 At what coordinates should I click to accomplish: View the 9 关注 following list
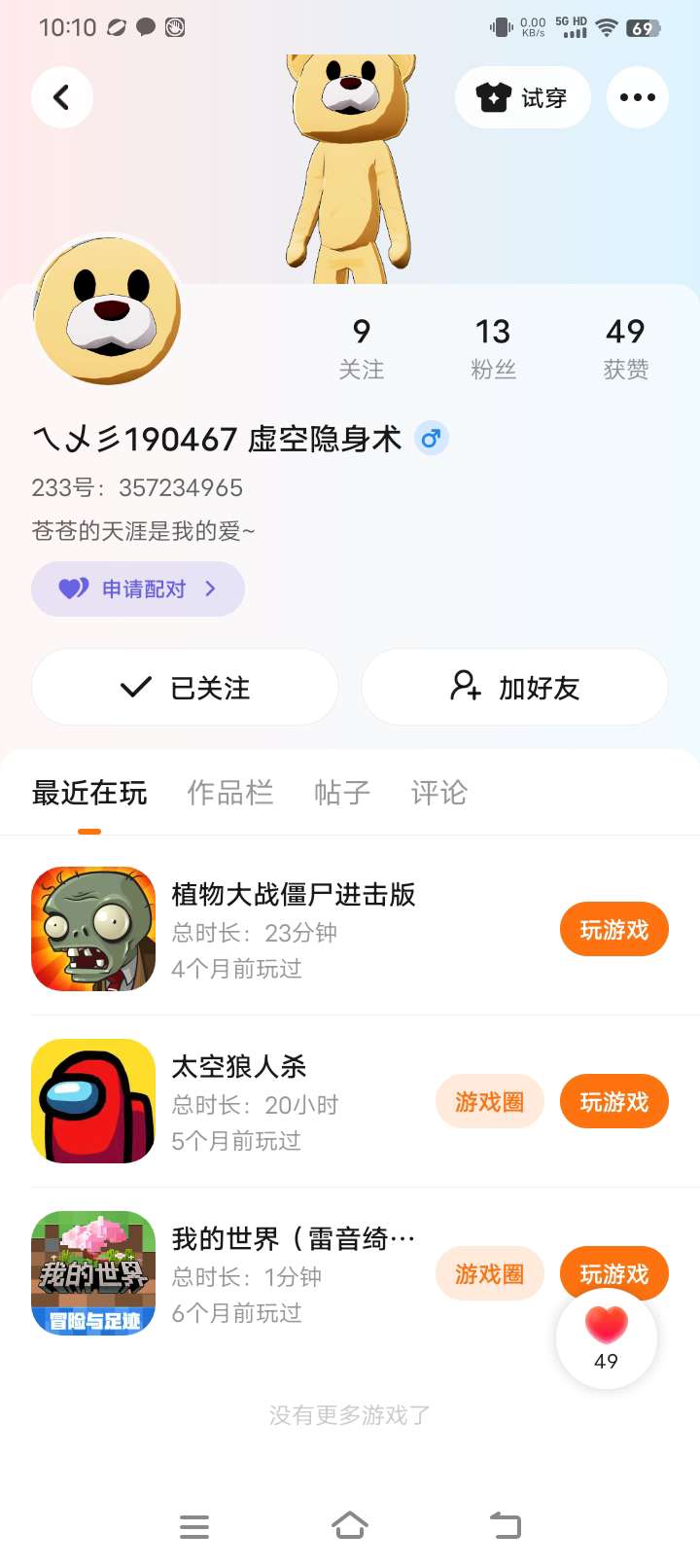pos(361,348)
